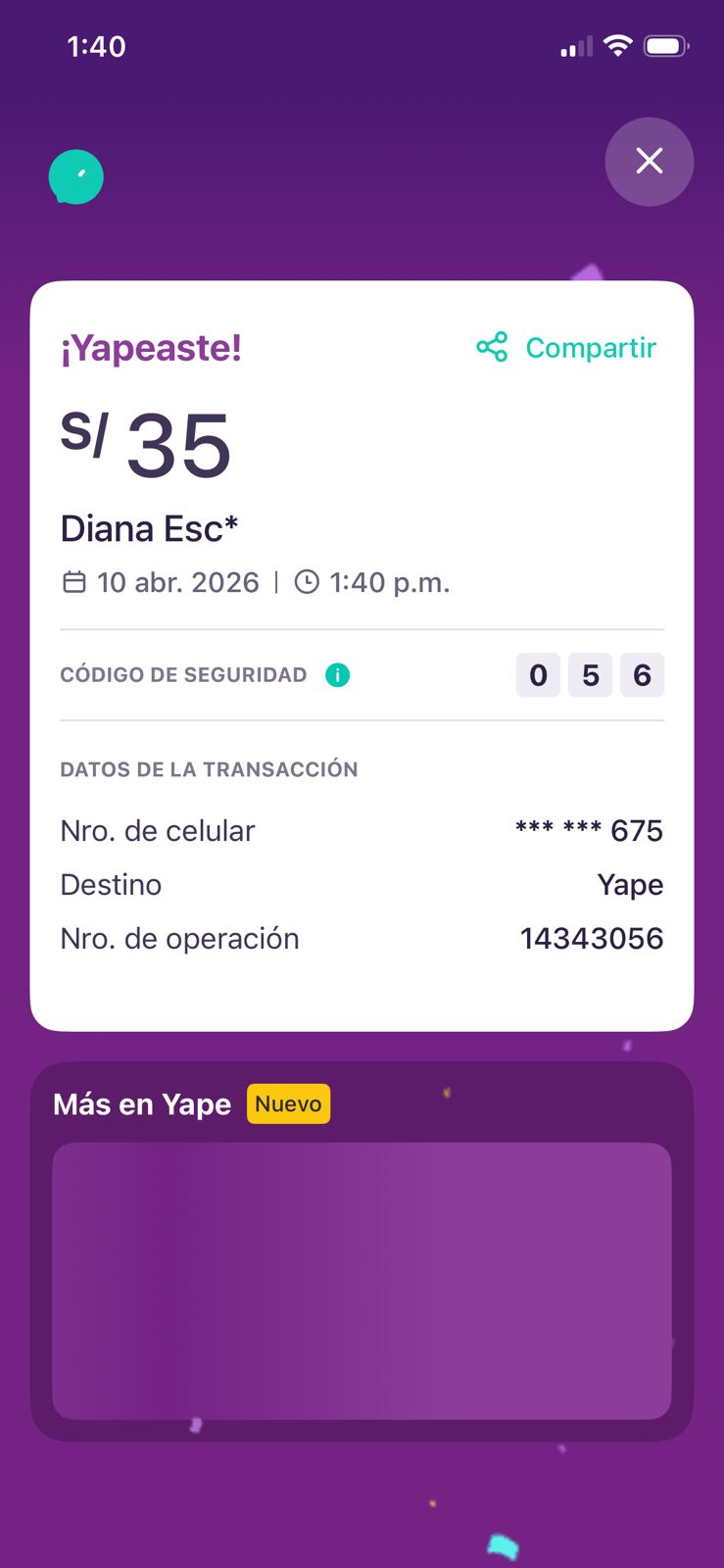The width and height of the screenshot is (724, 1568).
Task: Open the security code info icon
Action: [338, 675]
